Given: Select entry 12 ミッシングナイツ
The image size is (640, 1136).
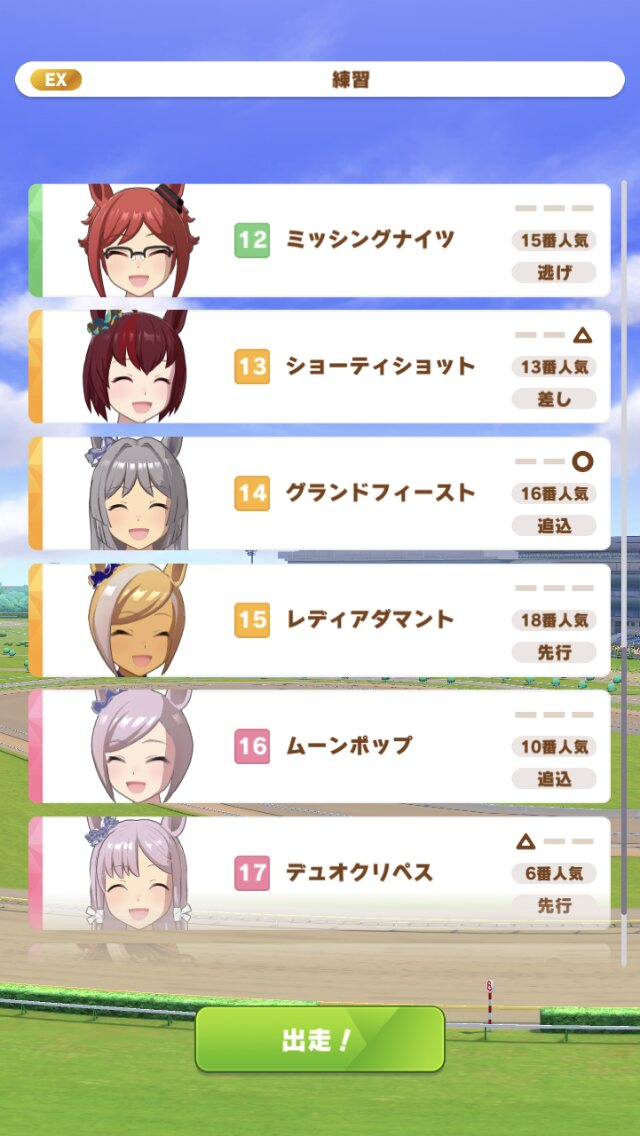Looking at the screenshot, I should click(x=320, y=241).
